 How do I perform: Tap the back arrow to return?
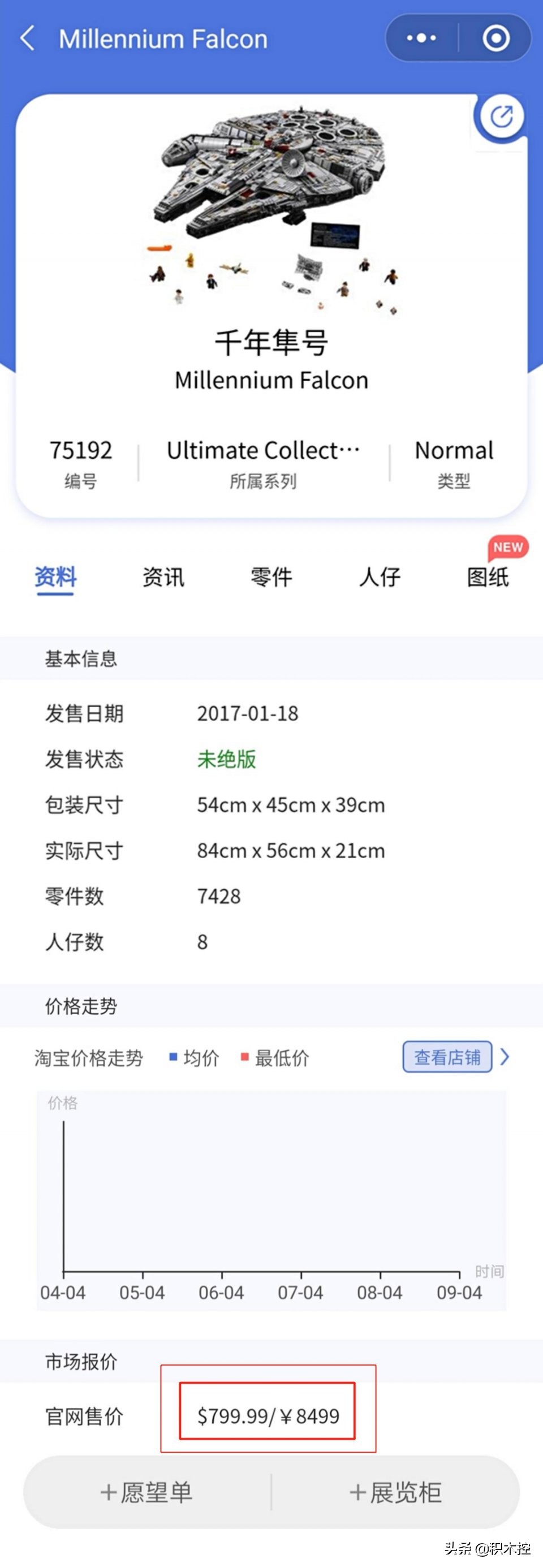pyautogui.click(x=27, y=38)
